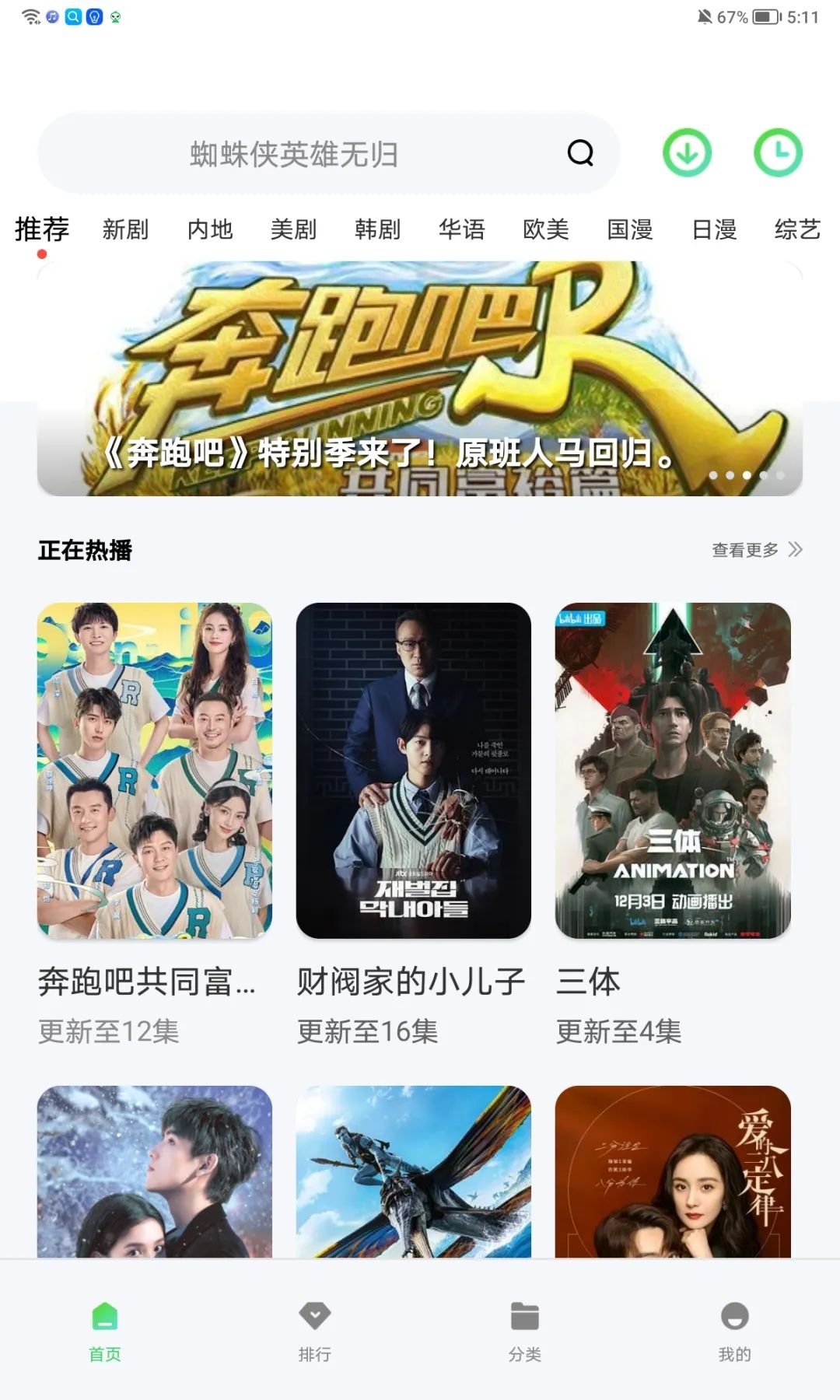This screenshot has width=840, height=1400.
Task: Select the 内地 tab
Action: [x=210, y=229]
